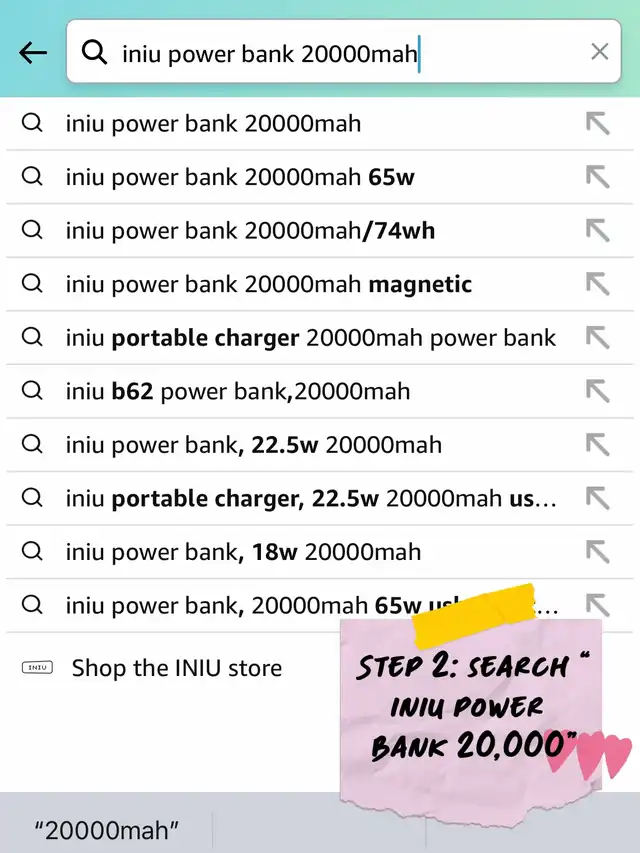
Task: Open 'iniu portable charger, 22.5w 20000mah' suggestion
Action: pos(310,498)
